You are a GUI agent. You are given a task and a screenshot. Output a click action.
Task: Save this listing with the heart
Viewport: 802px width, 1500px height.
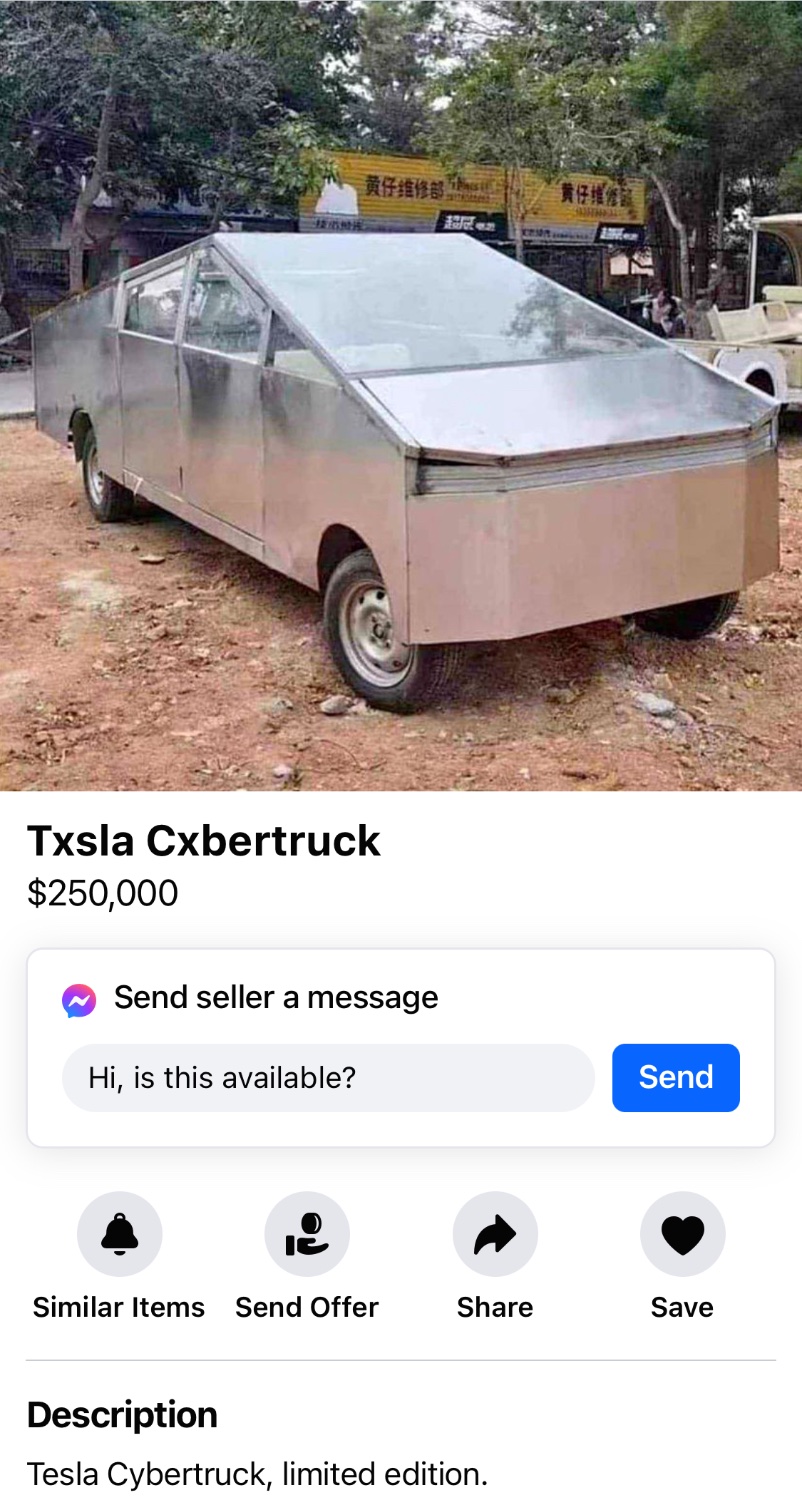click(x=682, y=1234)
